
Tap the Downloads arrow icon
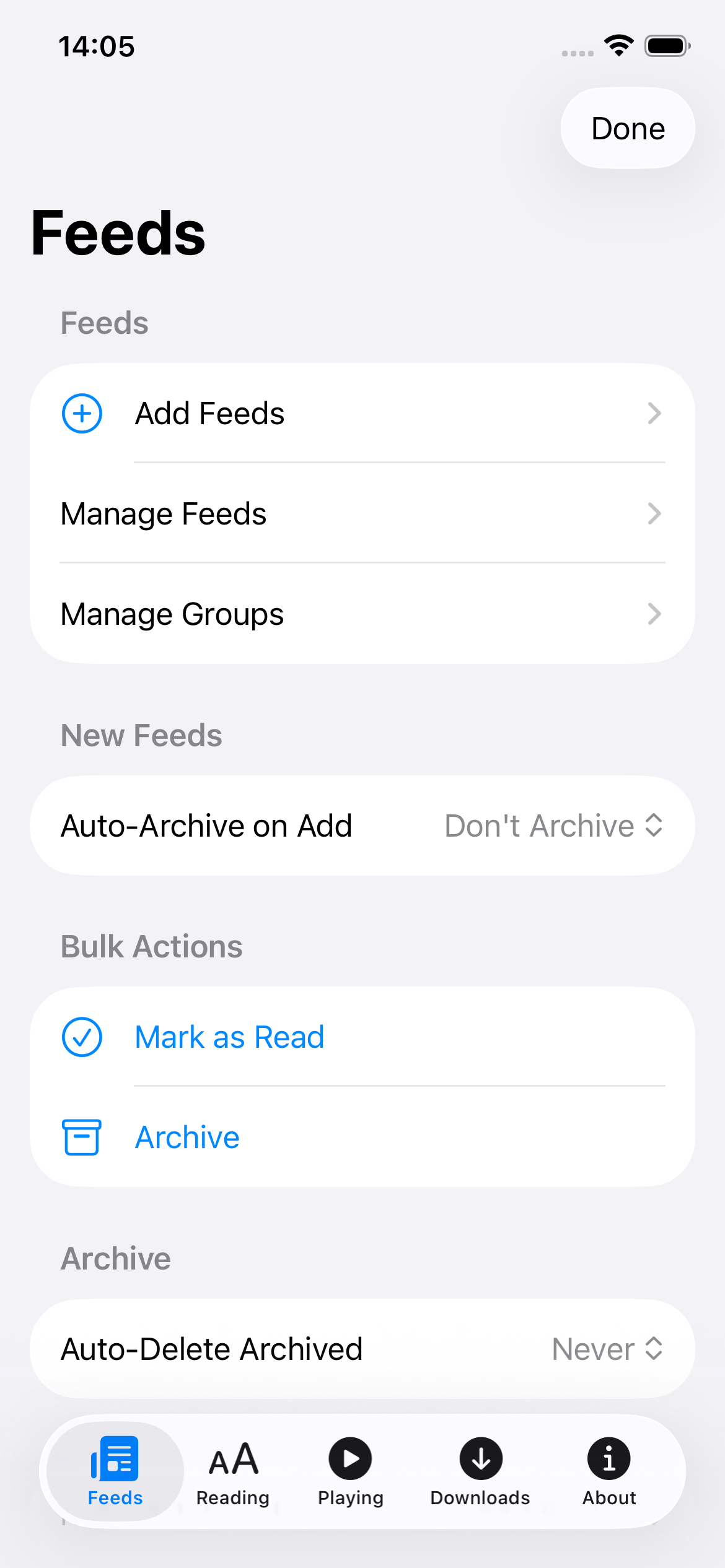[x=480, y=1458]
